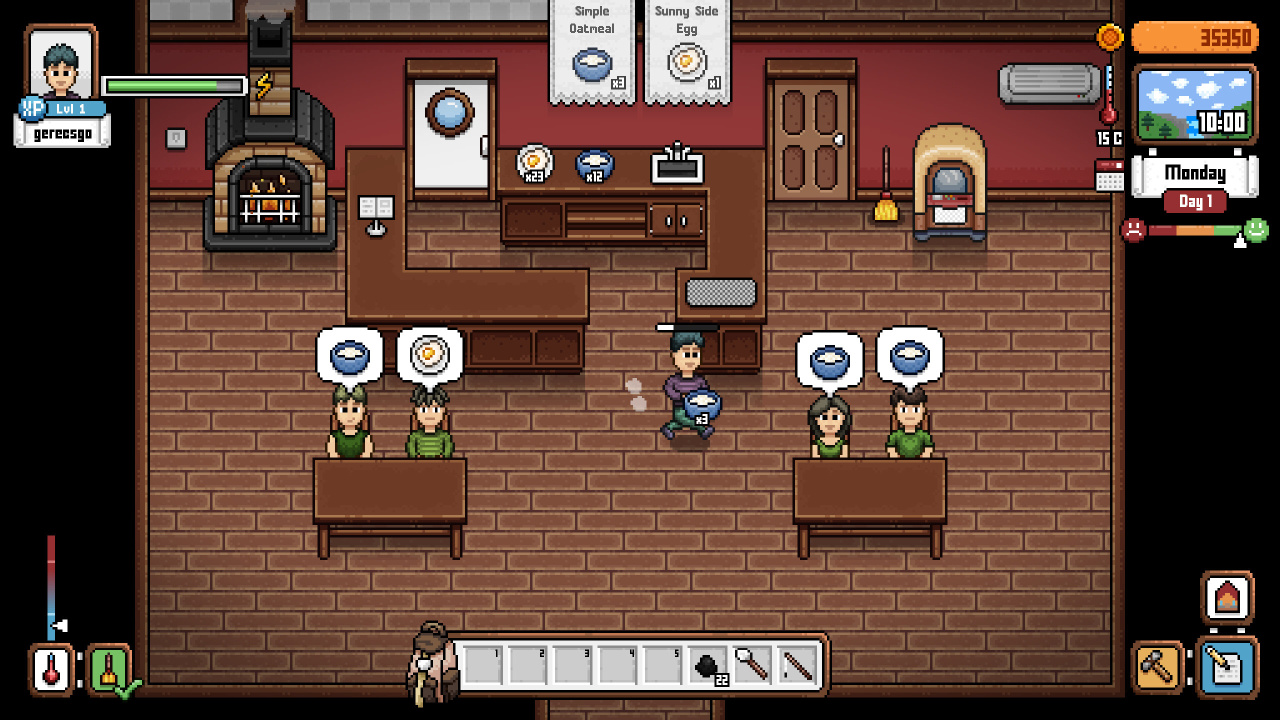This screenshot has width=1280, height=720.
Task: Open the gereosgo player profile portrait
Action: (x=61, y=66)
